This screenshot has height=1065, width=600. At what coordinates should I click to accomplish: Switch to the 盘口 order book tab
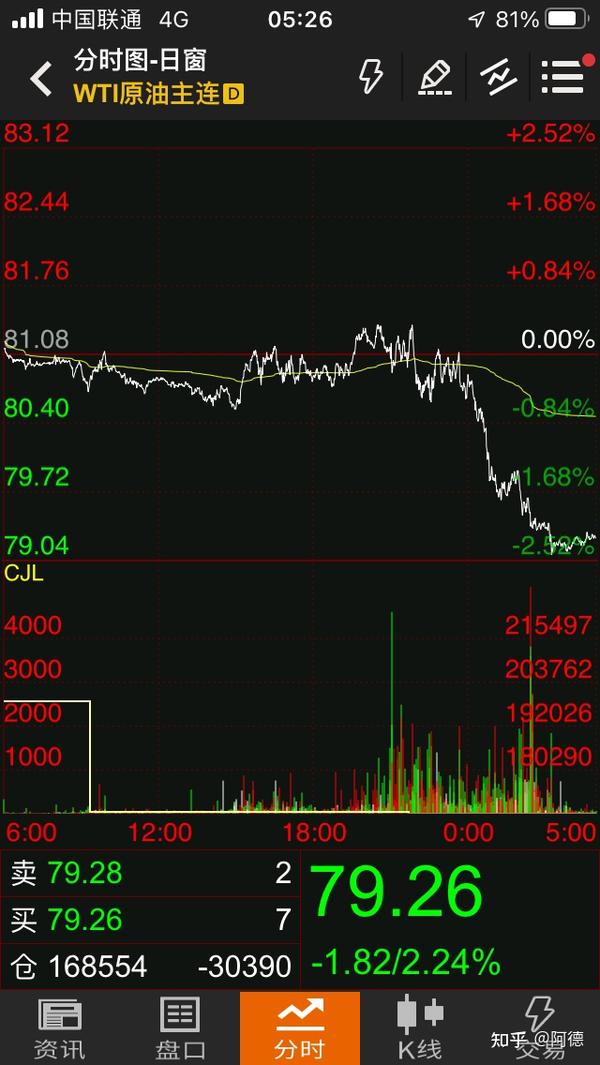[180, 1028]
